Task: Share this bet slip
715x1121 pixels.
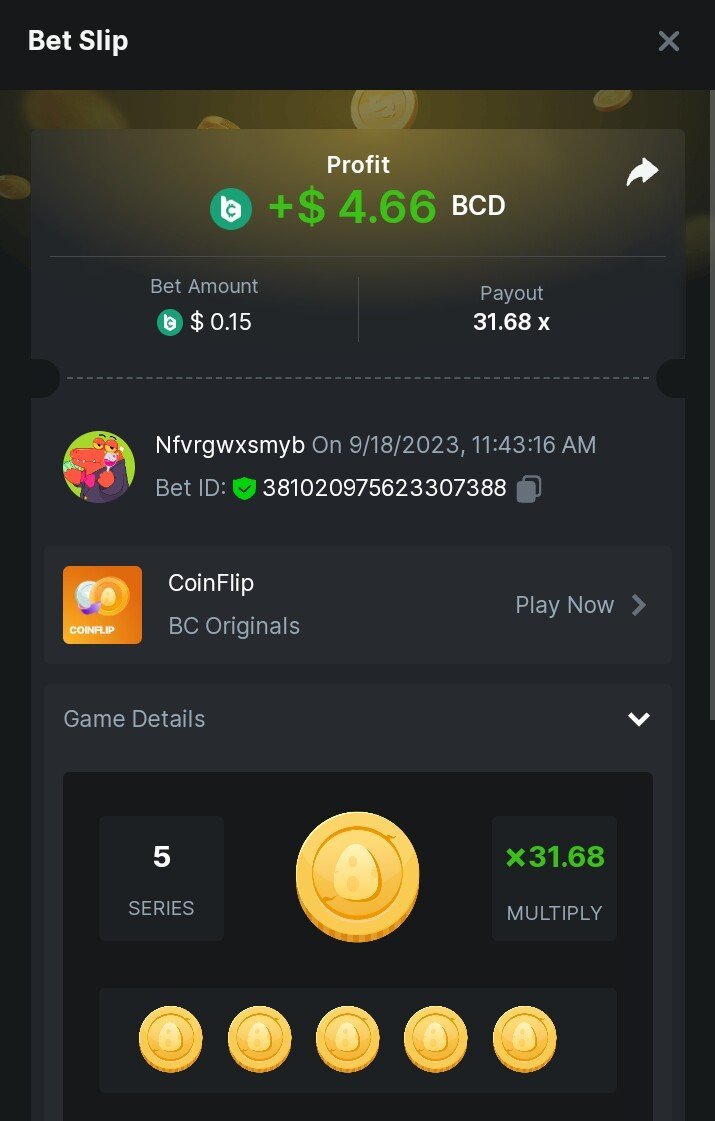Action: point(642,173)
